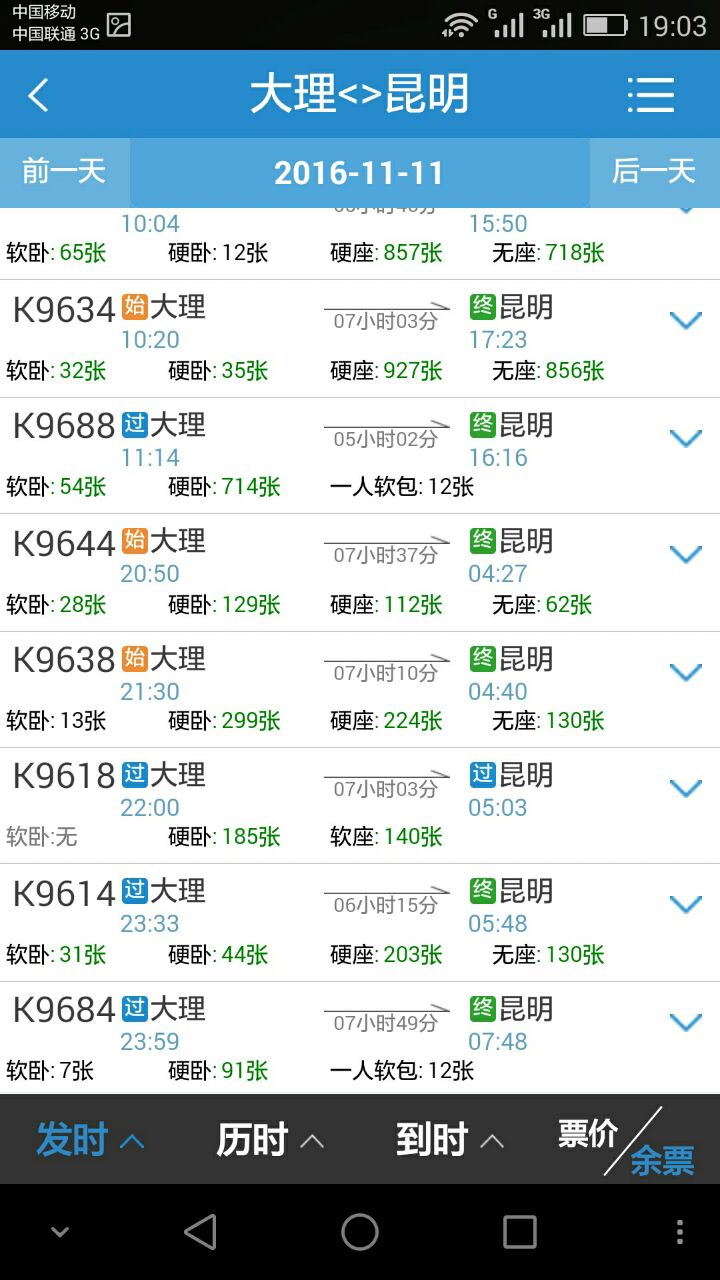Expand details for train K9688
This screenshot has height=1280, width=720.
coord(685,438)
